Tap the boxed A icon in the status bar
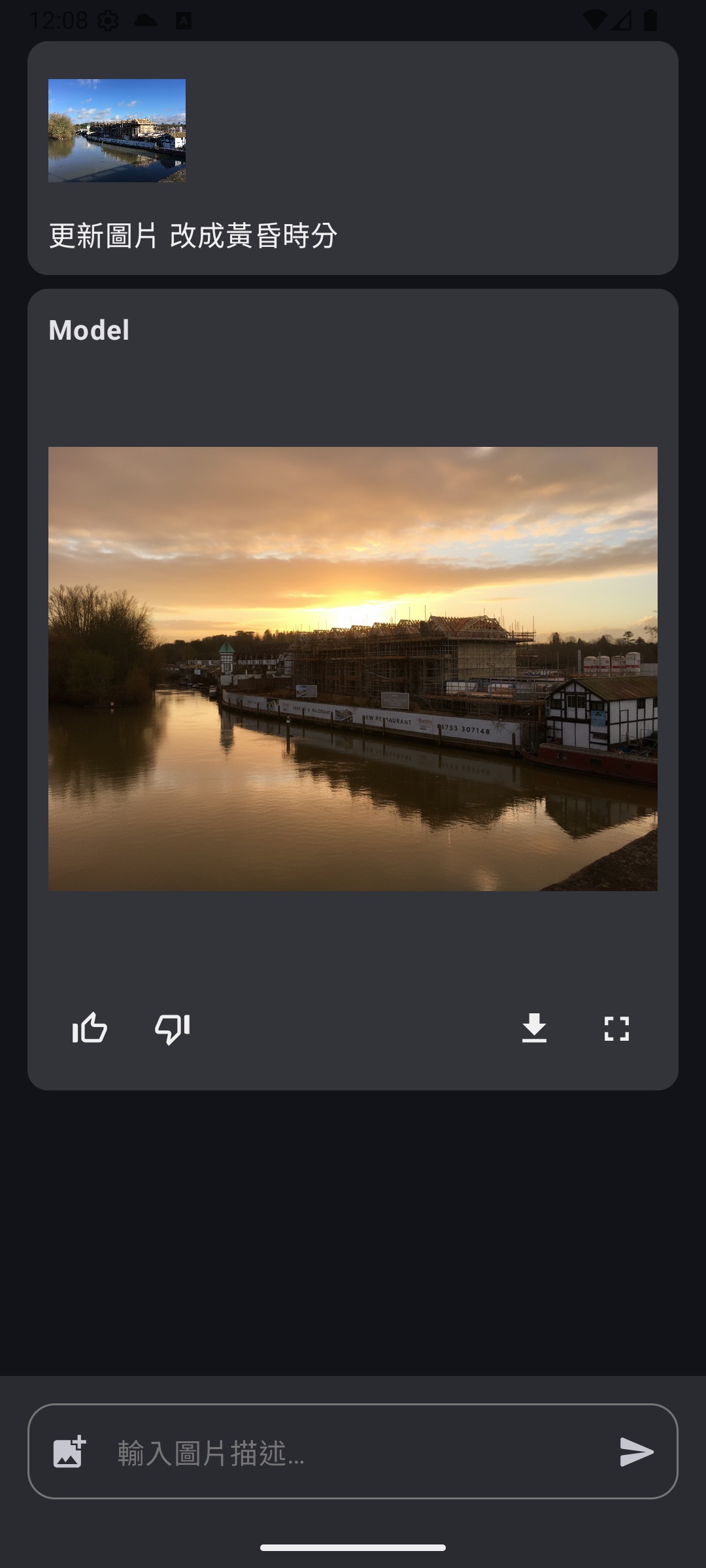This screenshot has height=1568, width=706. (x=183, y=20)
